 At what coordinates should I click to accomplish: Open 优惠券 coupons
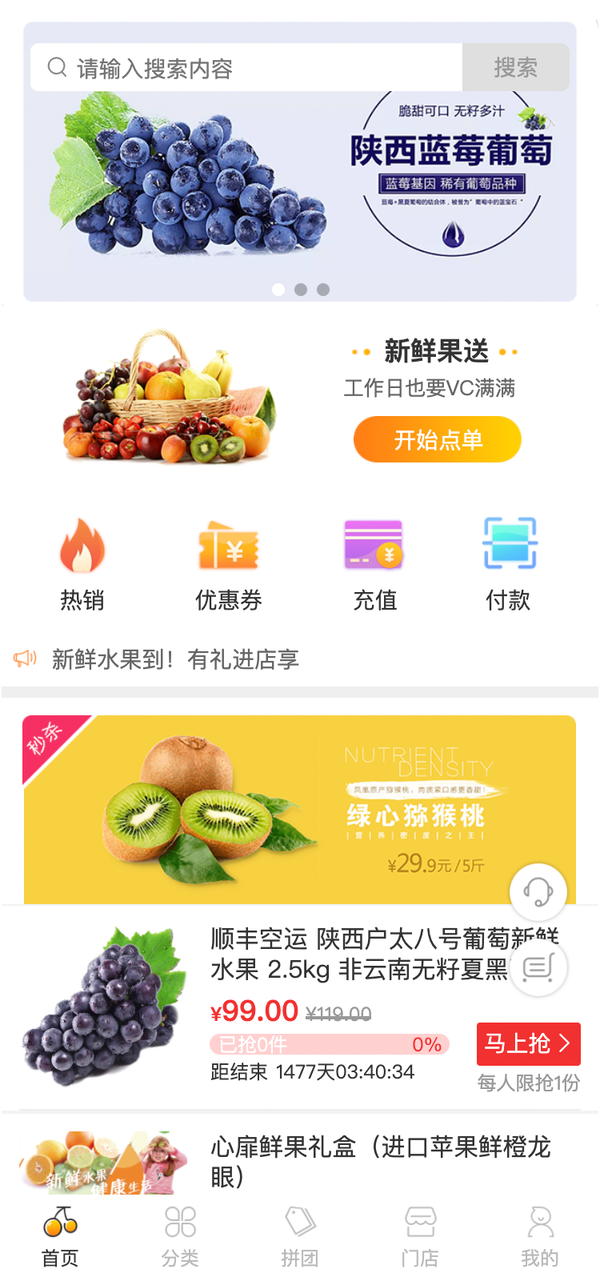tap(228, 565)
